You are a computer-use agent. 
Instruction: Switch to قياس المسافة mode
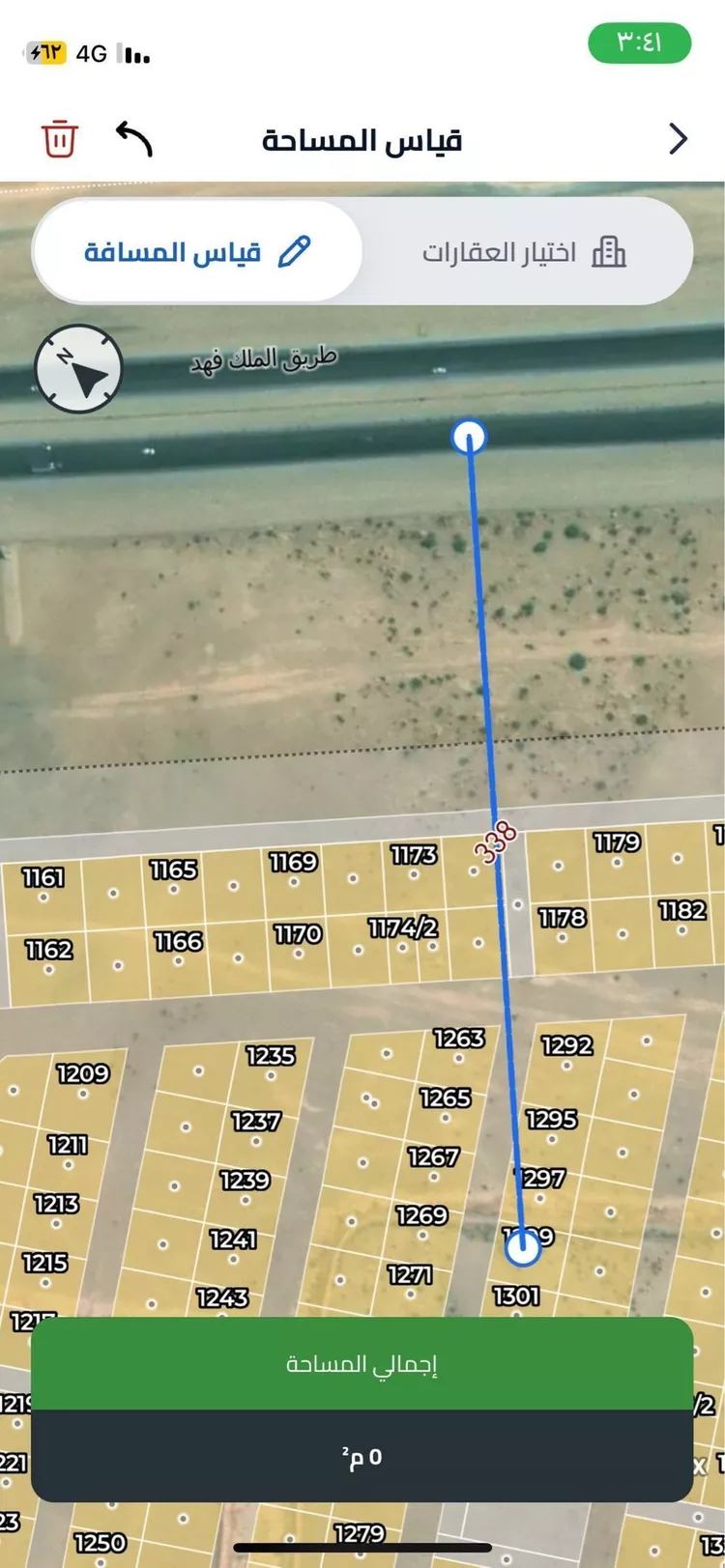[197, 252]
